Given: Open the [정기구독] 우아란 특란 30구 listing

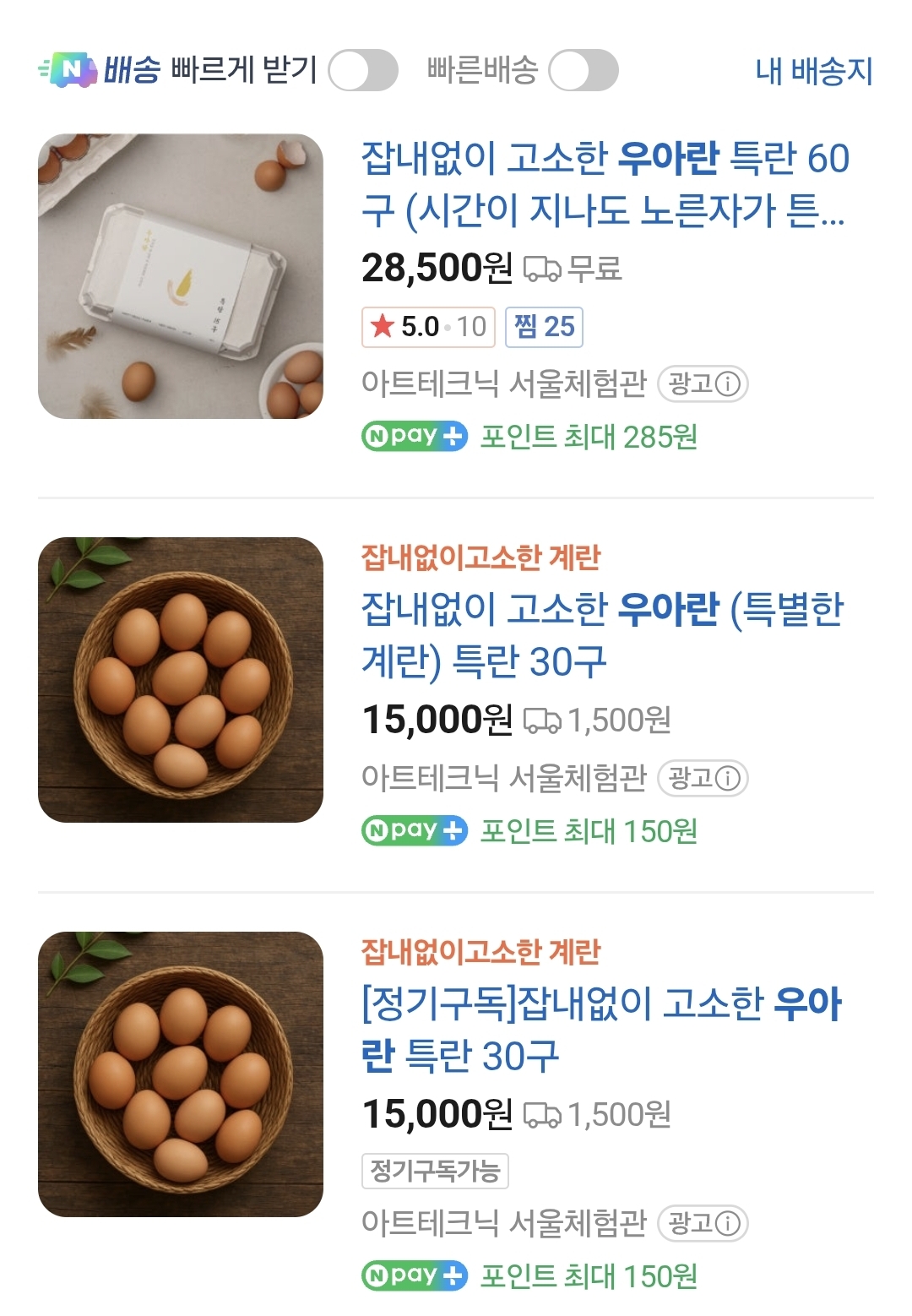Looking at the screenshot, I should click(601, 1029).
